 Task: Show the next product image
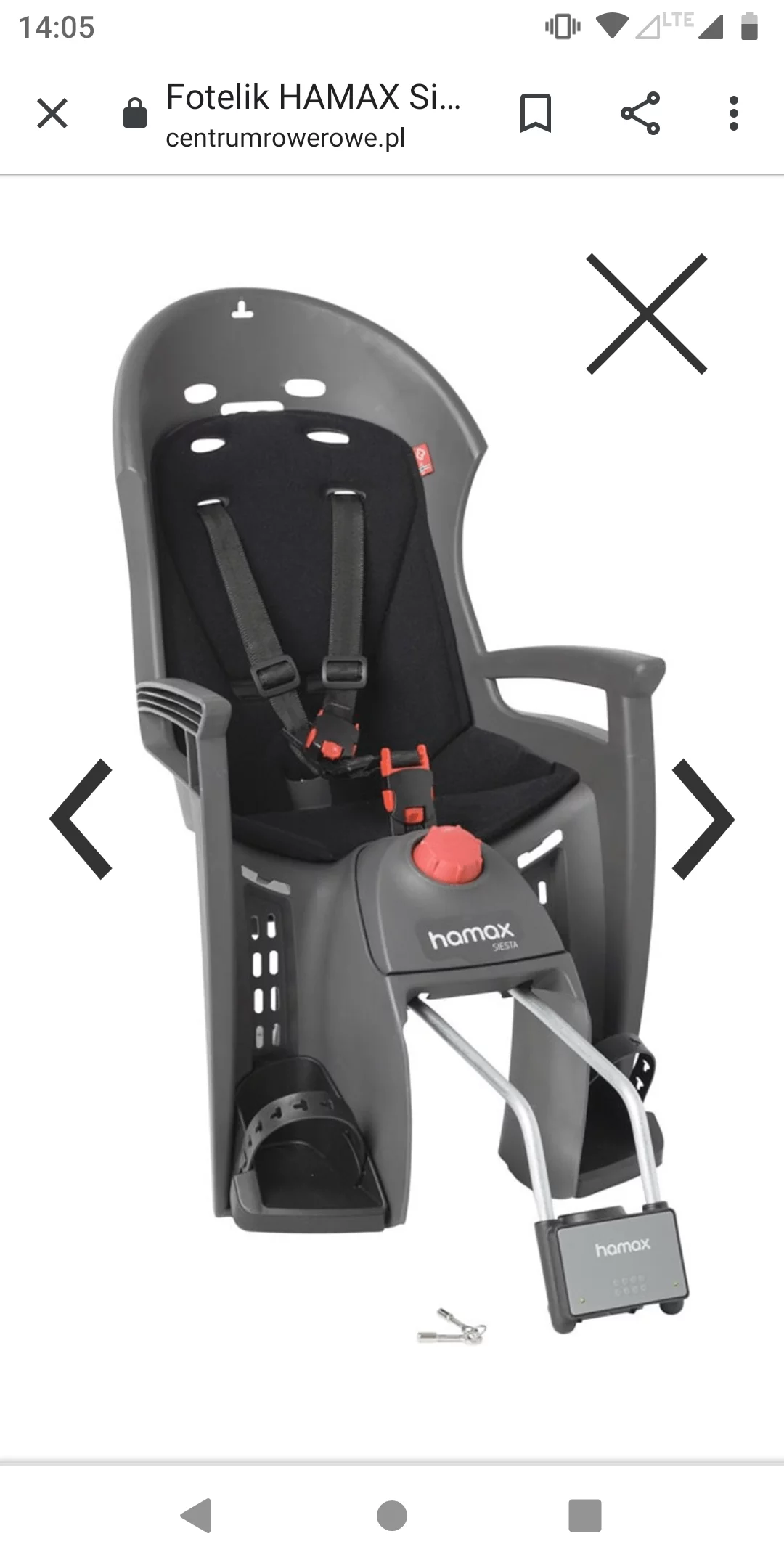coord(703,819)
